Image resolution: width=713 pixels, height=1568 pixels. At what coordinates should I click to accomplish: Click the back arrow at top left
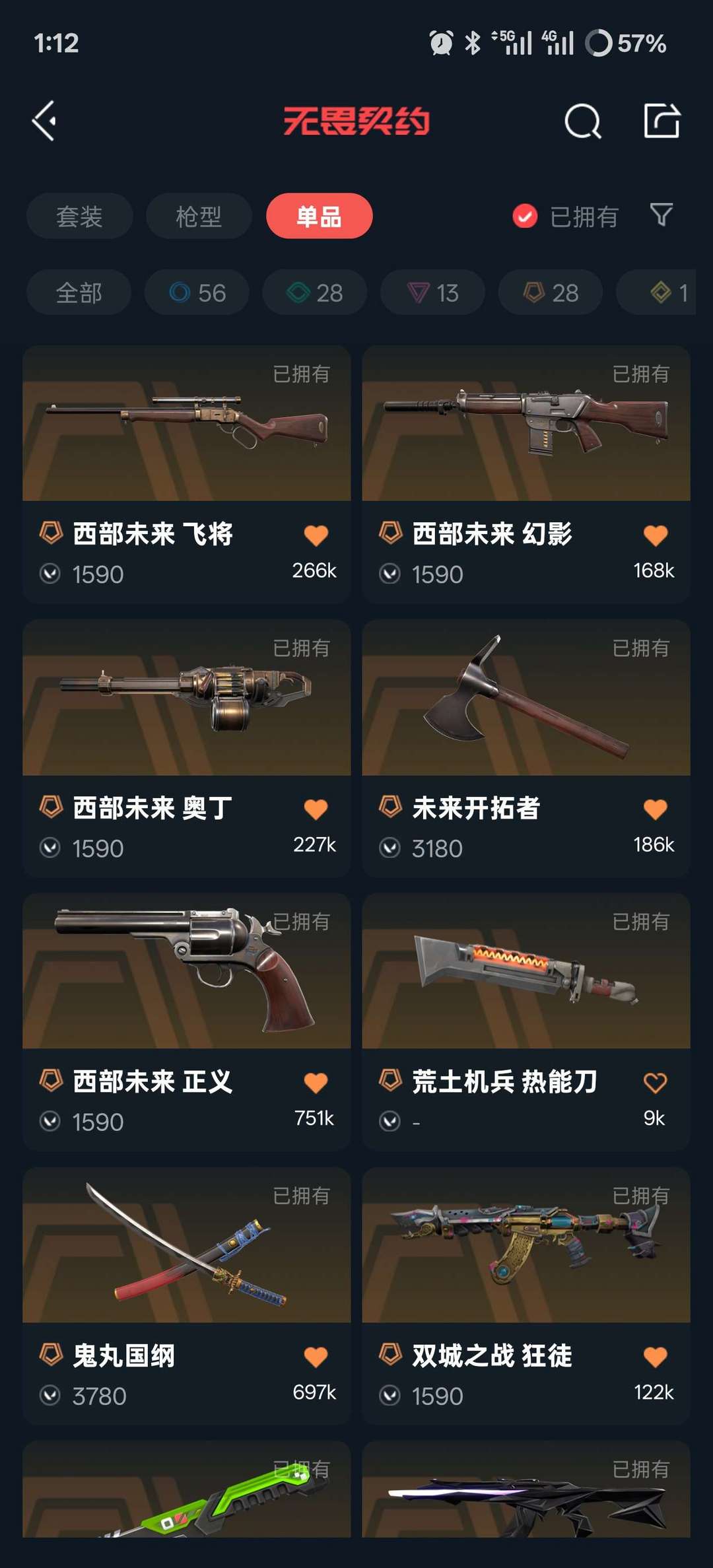pyautogui.click(x=44, y=119)
